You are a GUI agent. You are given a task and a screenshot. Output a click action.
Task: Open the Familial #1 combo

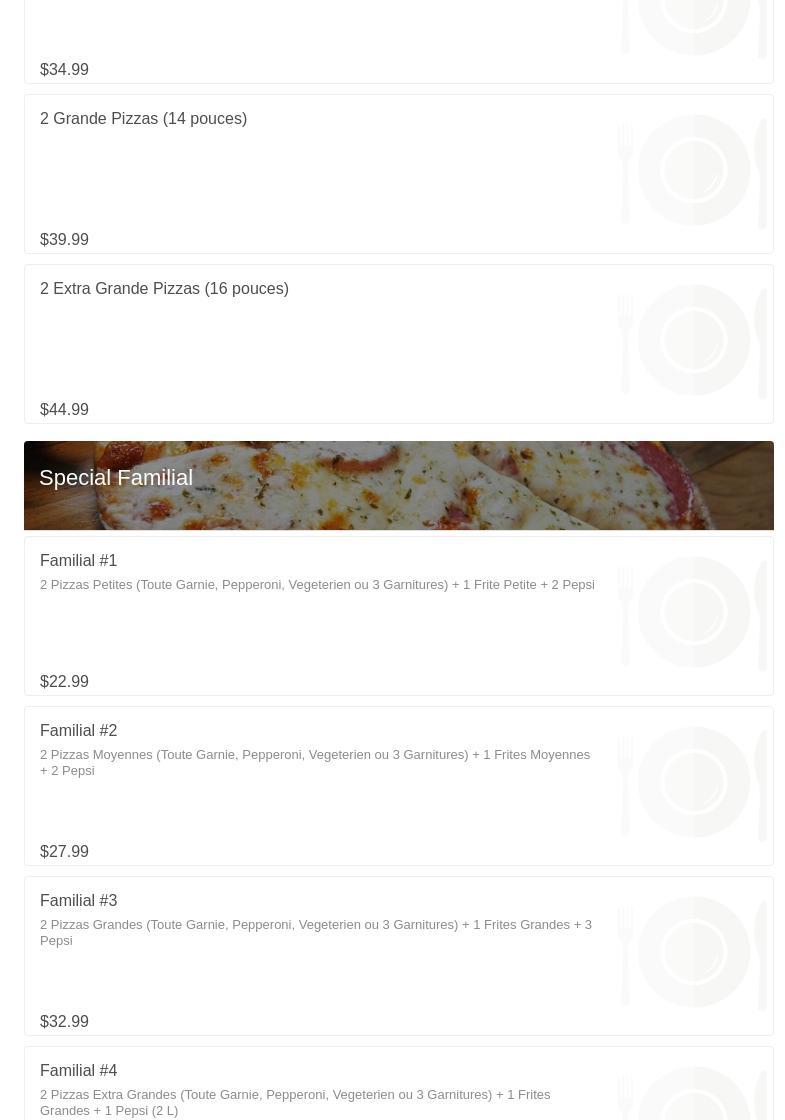pos(398,616)
